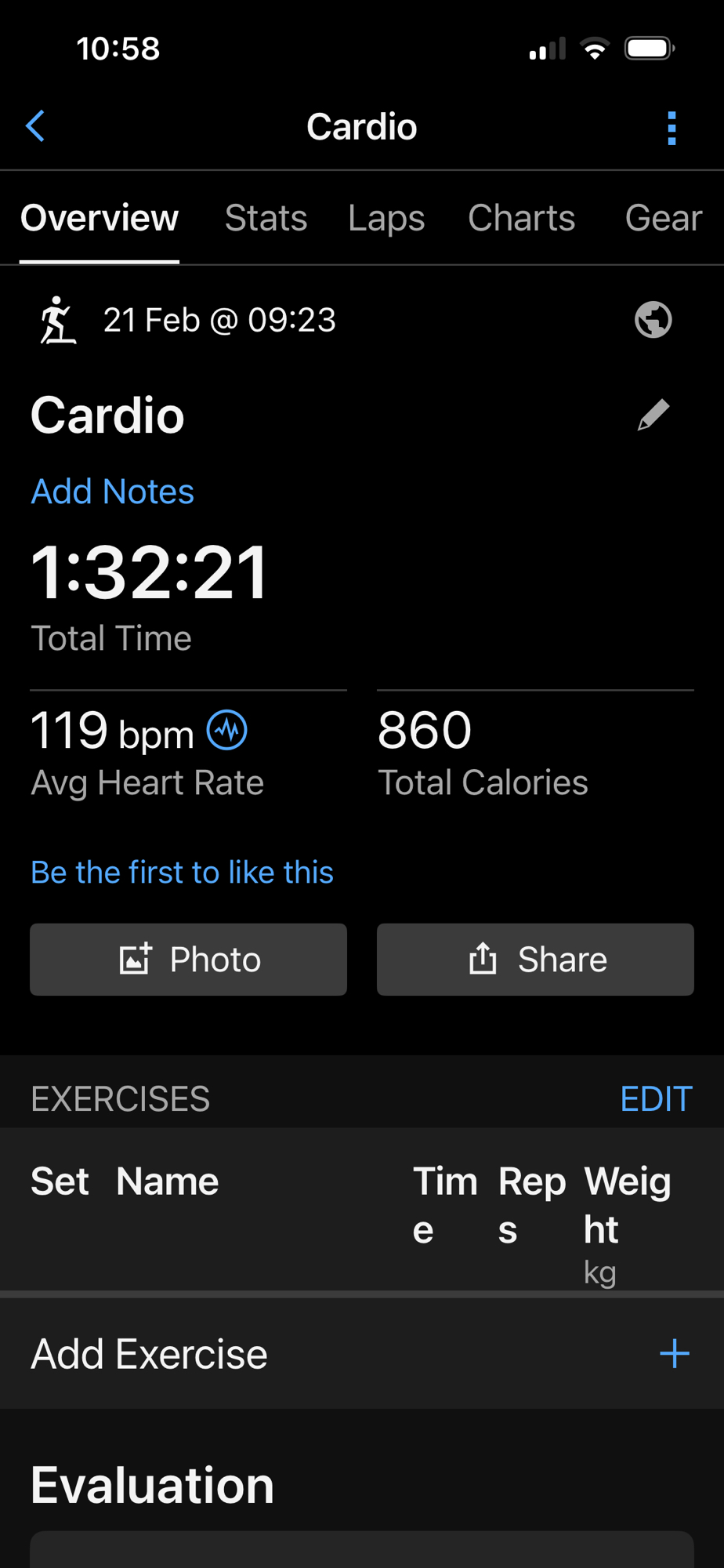Viewport: 724px width, 1568px height.
Task: Open the three-dot overflow menu
Action: (x=672, y=128)
